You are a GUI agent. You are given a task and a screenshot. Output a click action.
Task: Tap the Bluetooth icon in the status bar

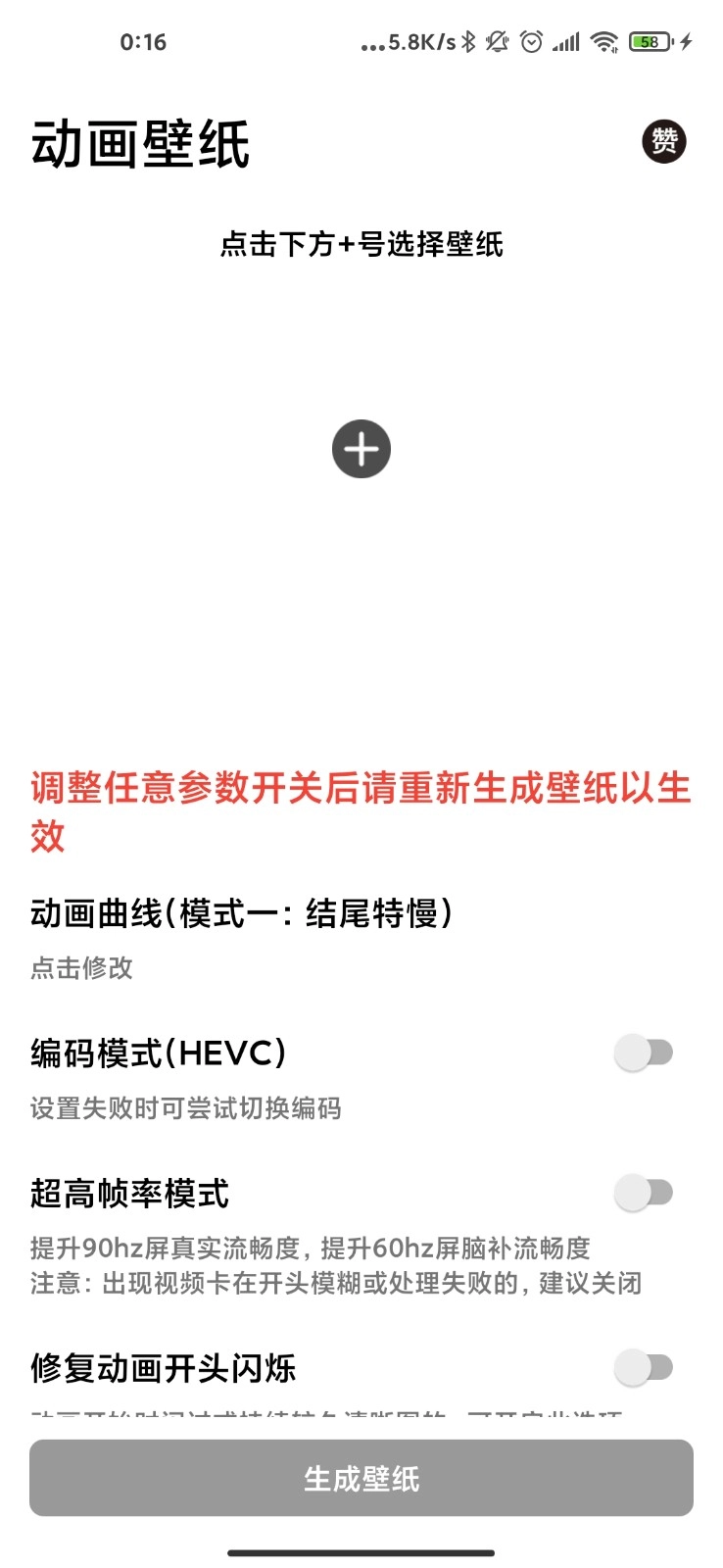(x=467, y=42)
